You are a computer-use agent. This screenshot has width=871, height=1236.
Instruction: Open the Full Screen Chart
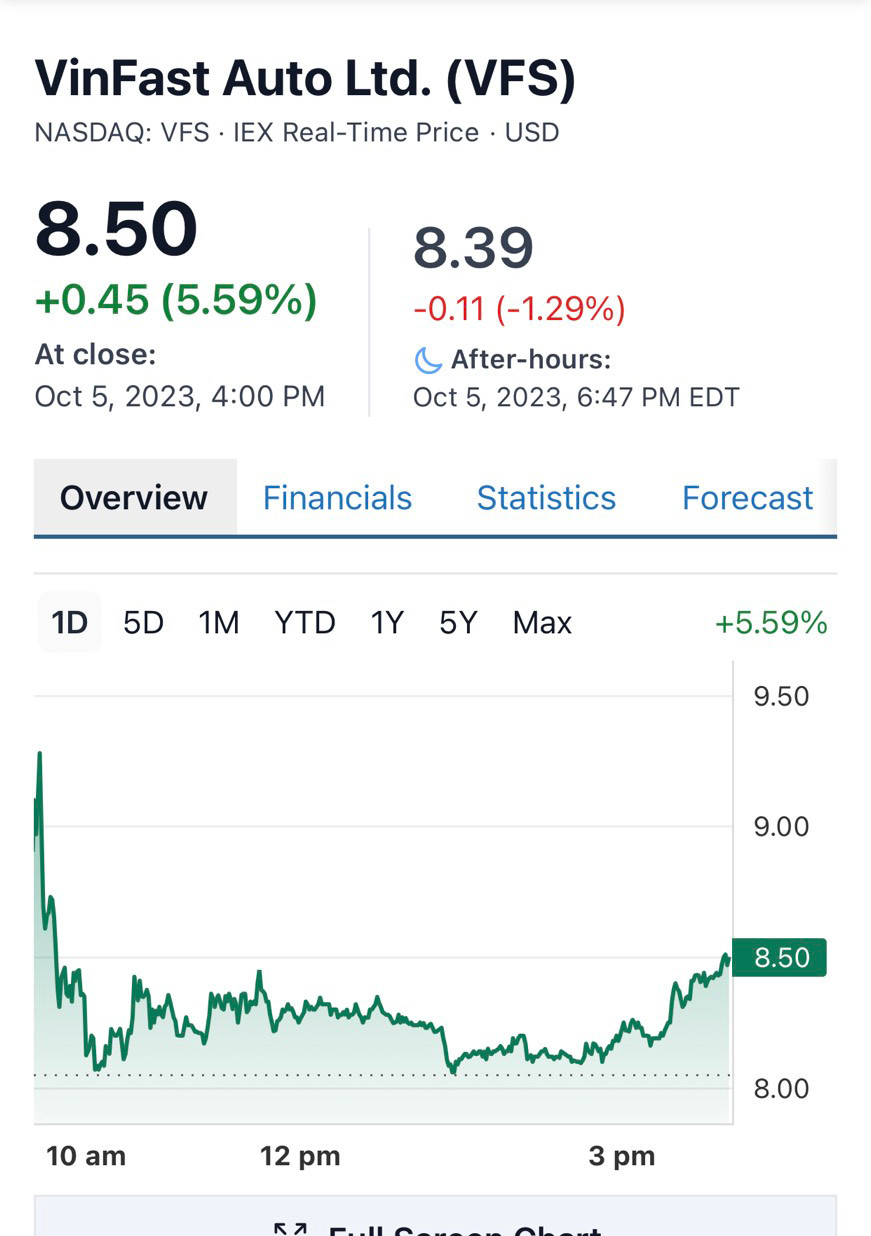tap(436, 1226)
